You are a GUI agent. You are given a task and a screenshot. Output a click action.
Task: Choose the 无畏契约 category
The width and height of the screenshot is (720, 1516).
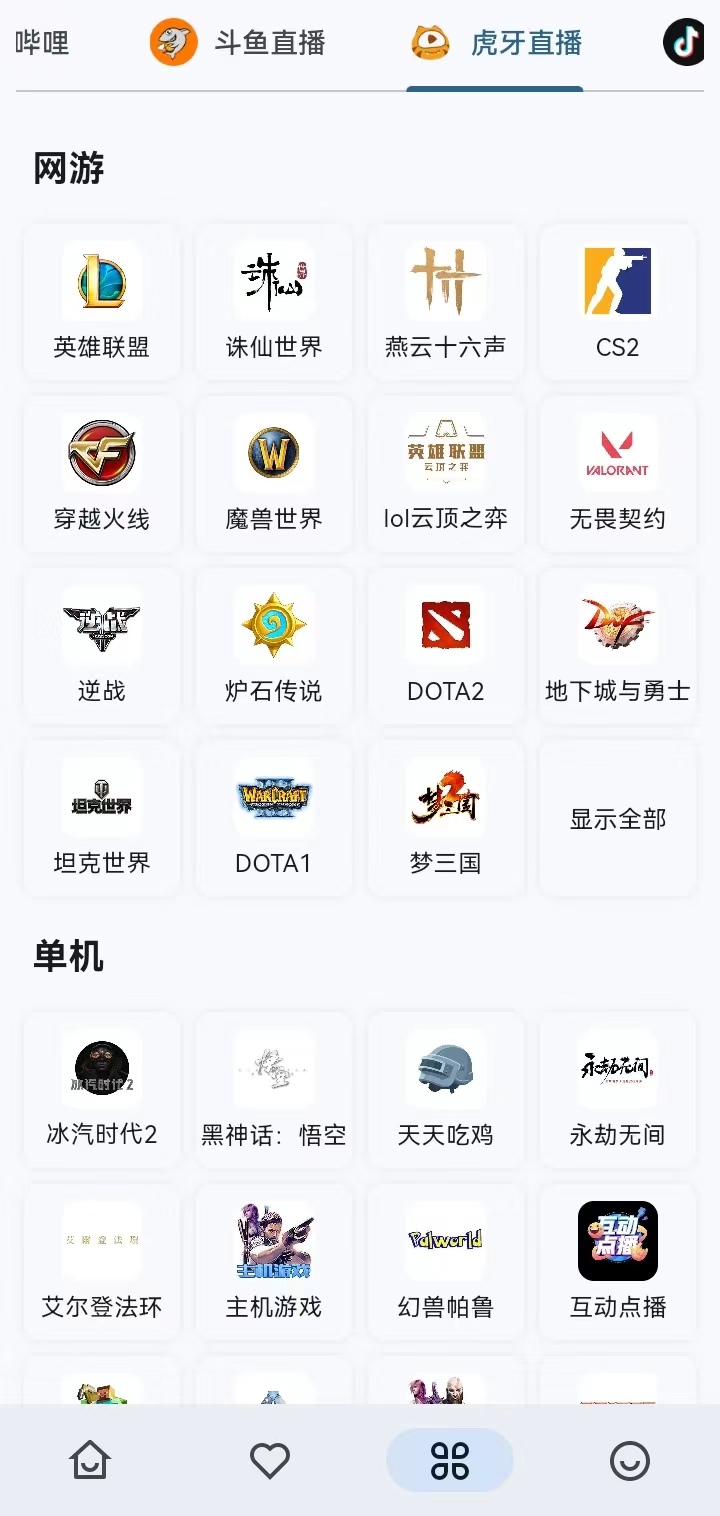point(618,474)
